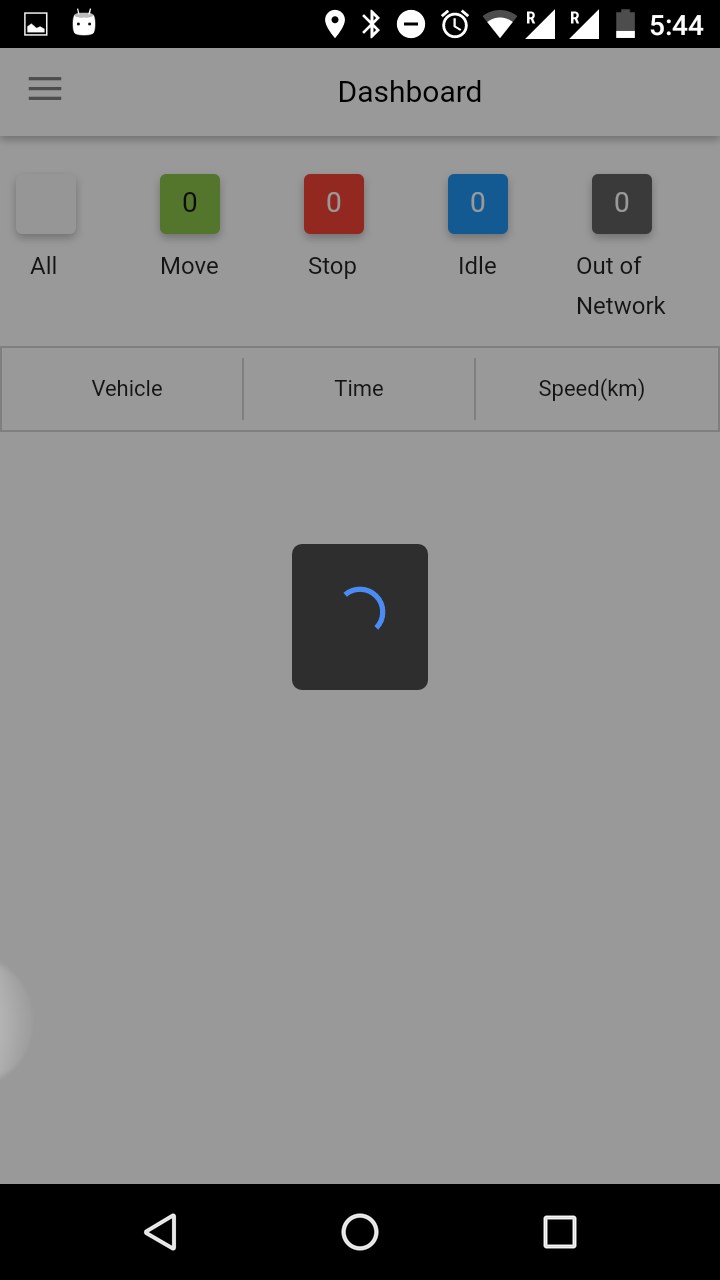The image size is (720, 1280).
Task: Select the All vehicles filter
Action: pyautogui.click(x=46, y=205)
